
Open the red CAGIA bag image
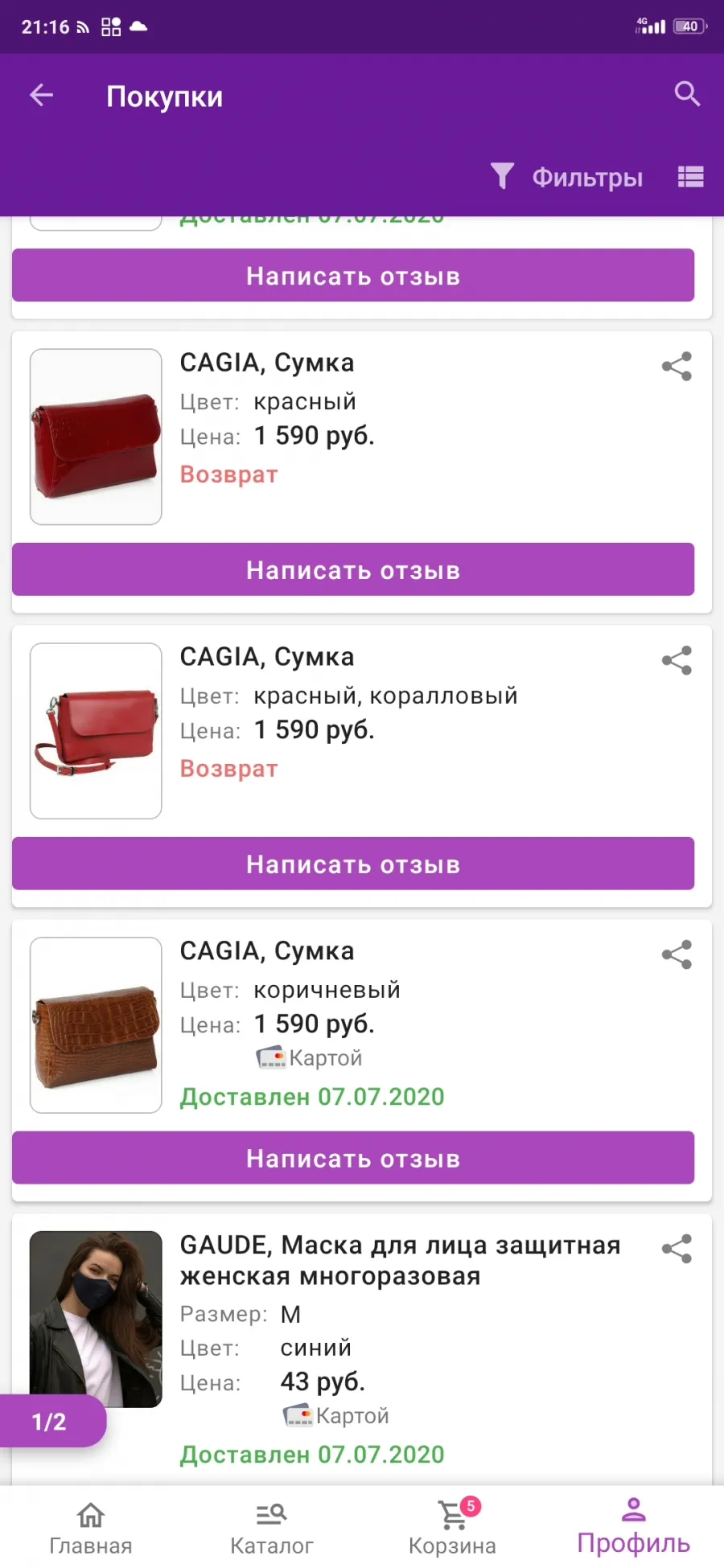tap(96, 437)
